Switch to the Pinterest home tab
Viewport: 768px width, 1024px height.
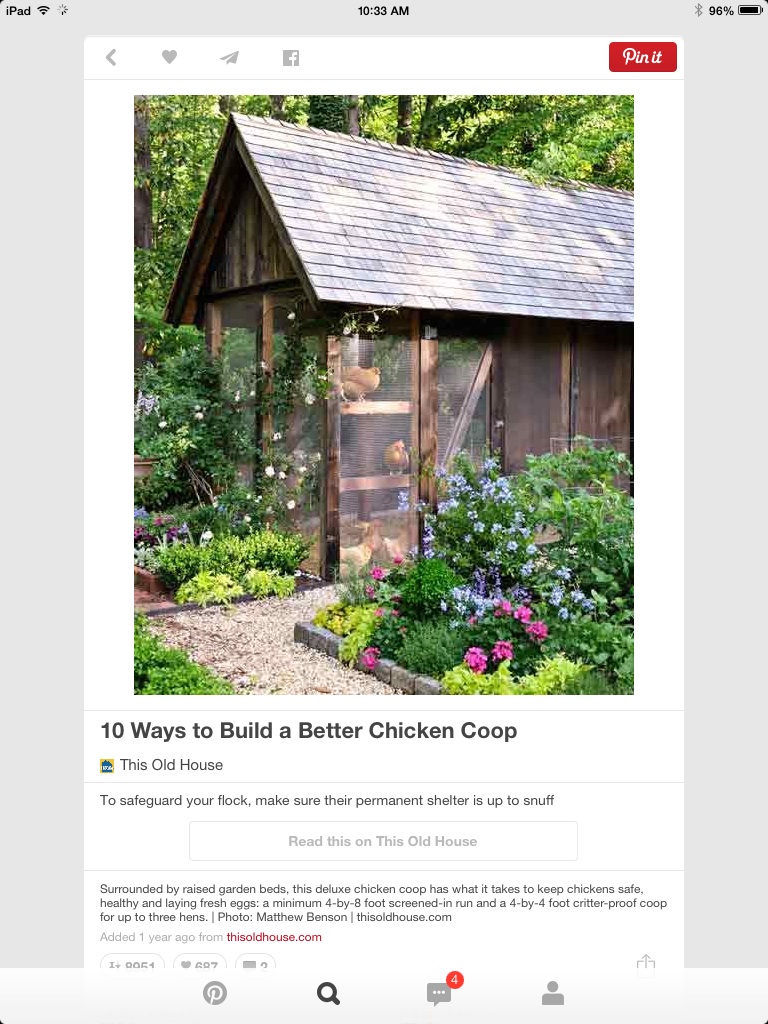215,993
